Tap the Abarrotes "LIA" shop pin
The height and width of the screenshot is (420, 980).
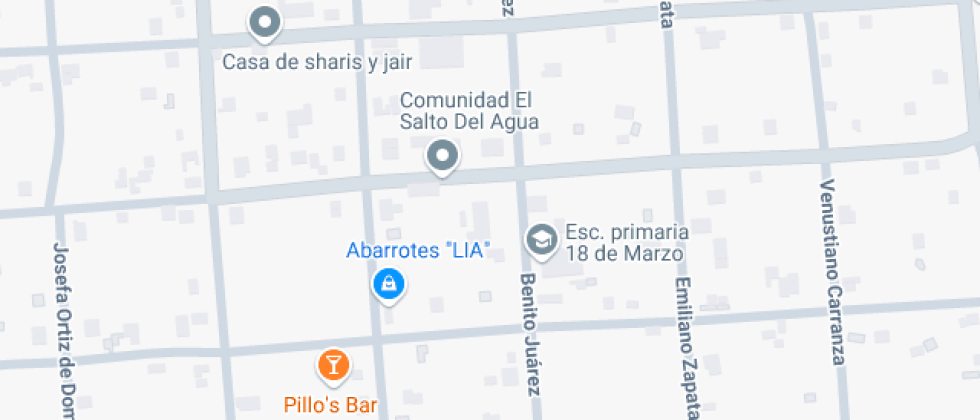click(x=388, y=285)
